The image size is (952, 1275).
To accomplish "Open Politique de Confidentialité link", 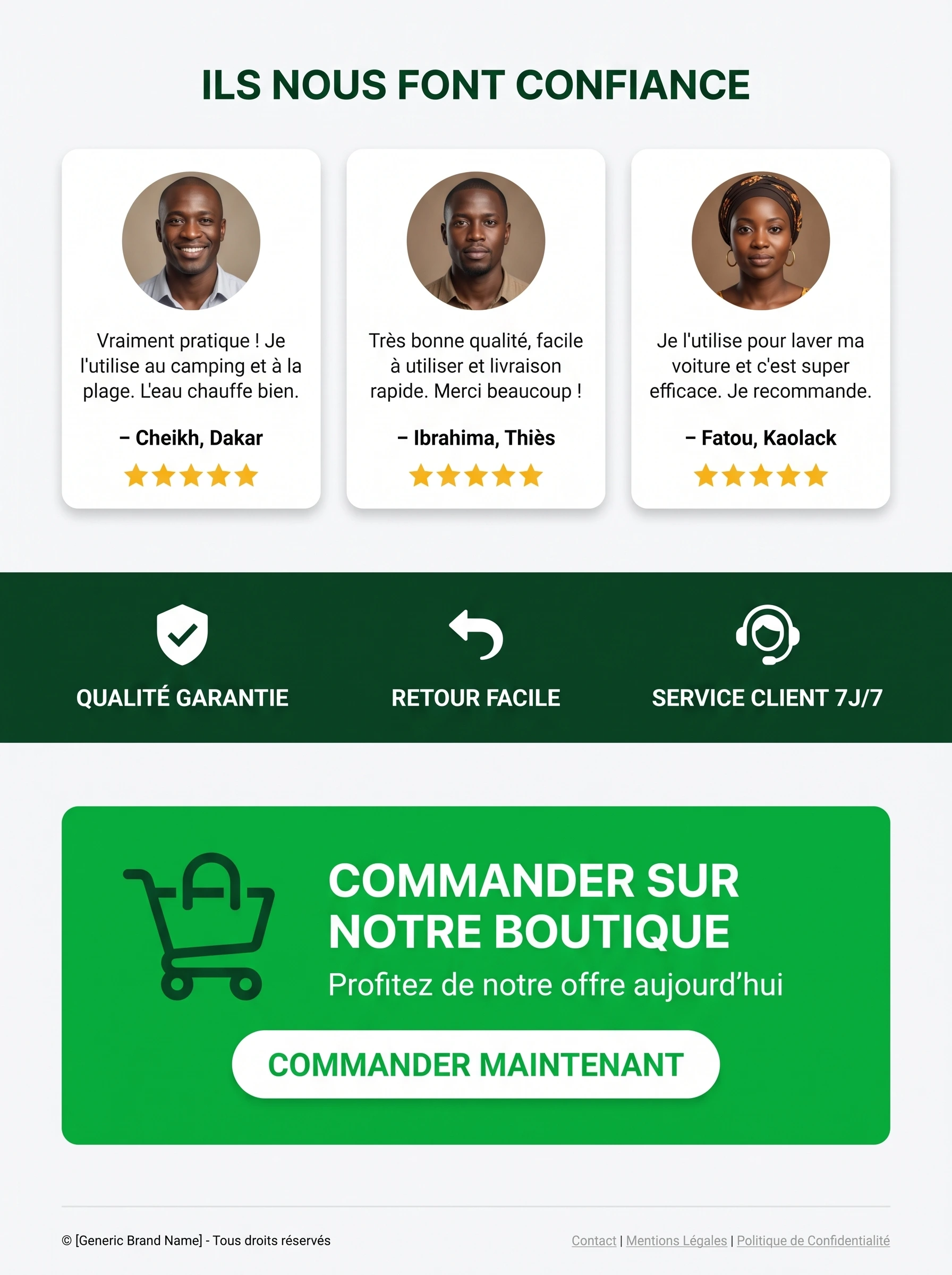I will [x=813, y=1240].
